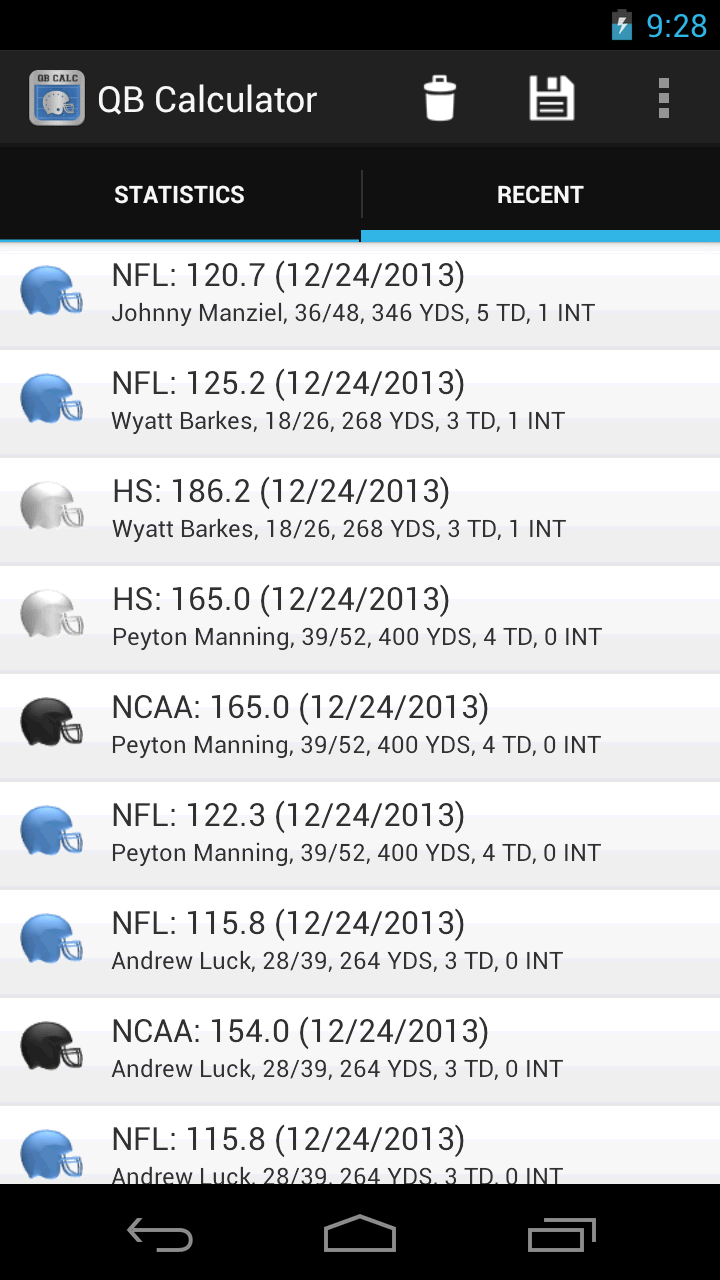Open the trash delete icon
The image size is (720, 1280).
[x=440, y=97]
